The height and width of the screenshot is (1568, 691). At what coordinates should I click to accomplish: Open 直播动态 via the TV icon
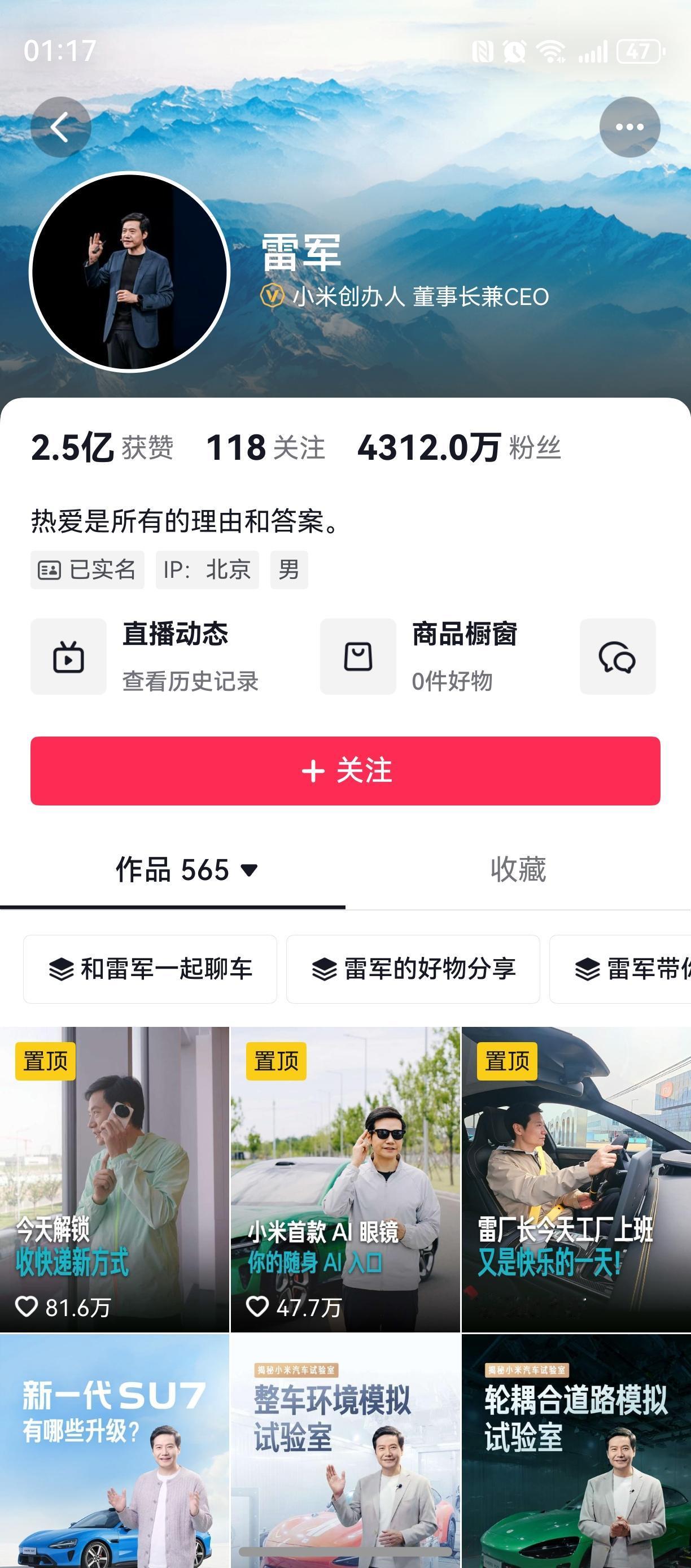click(68, 657)
